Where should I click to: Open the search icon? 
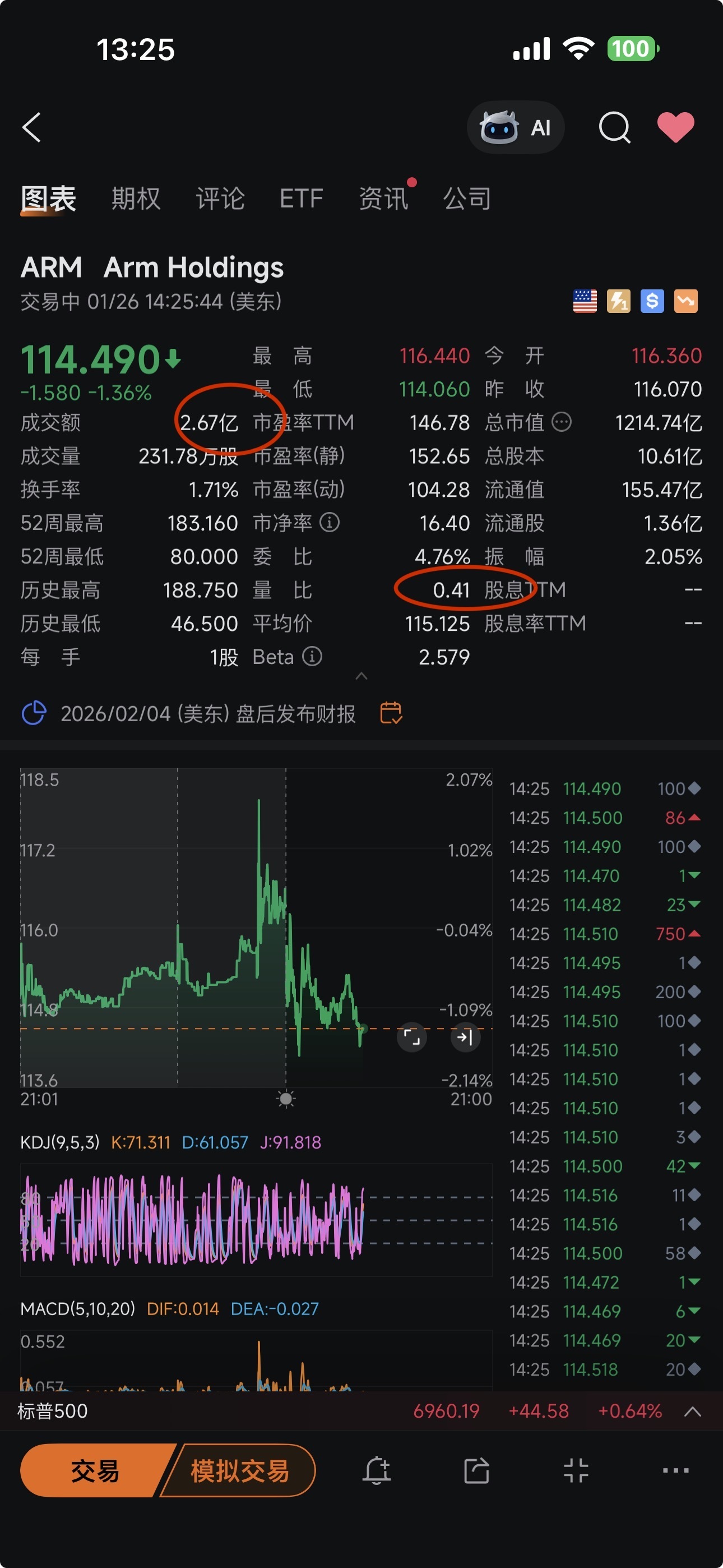pos(614,127)
